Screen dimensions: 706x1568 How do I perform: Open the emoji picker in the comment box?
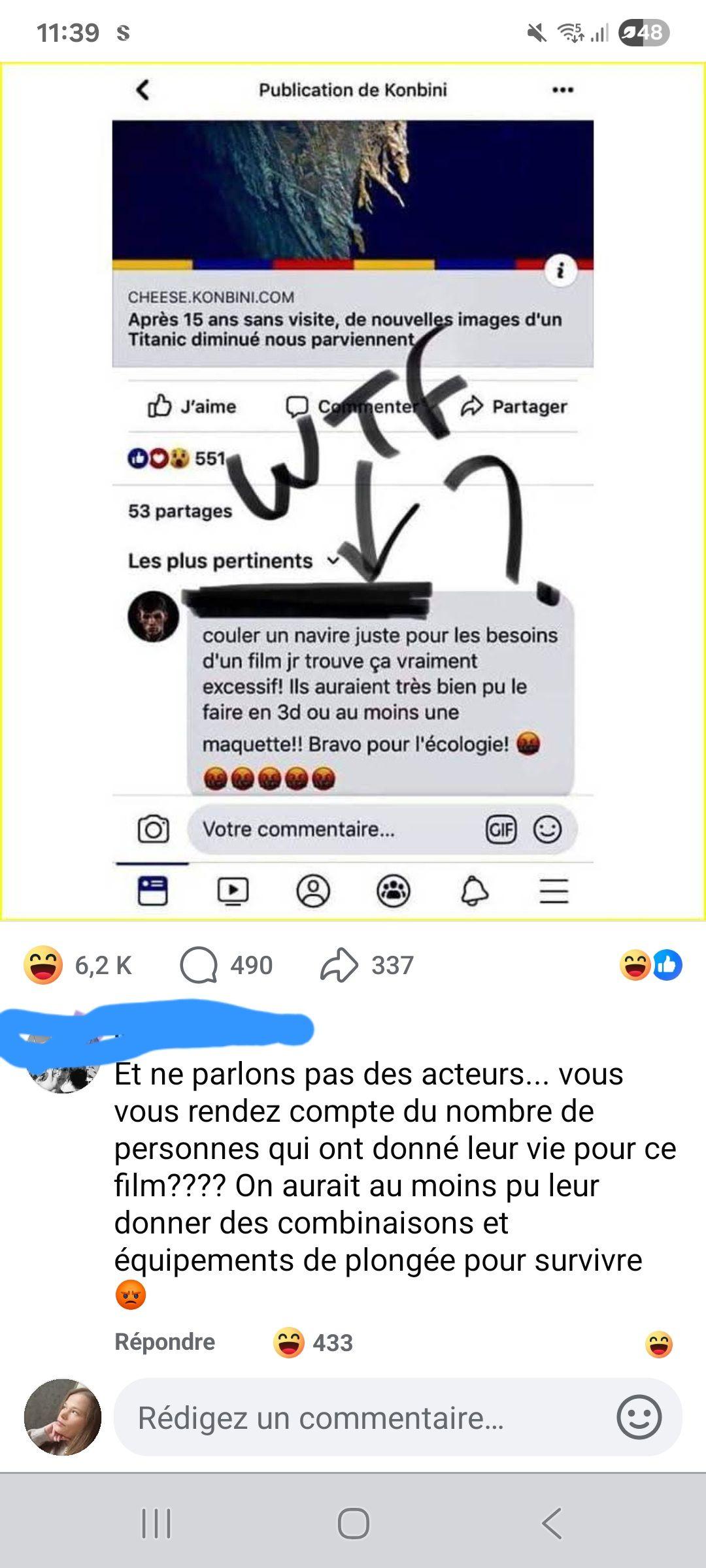pos(639,1417)
